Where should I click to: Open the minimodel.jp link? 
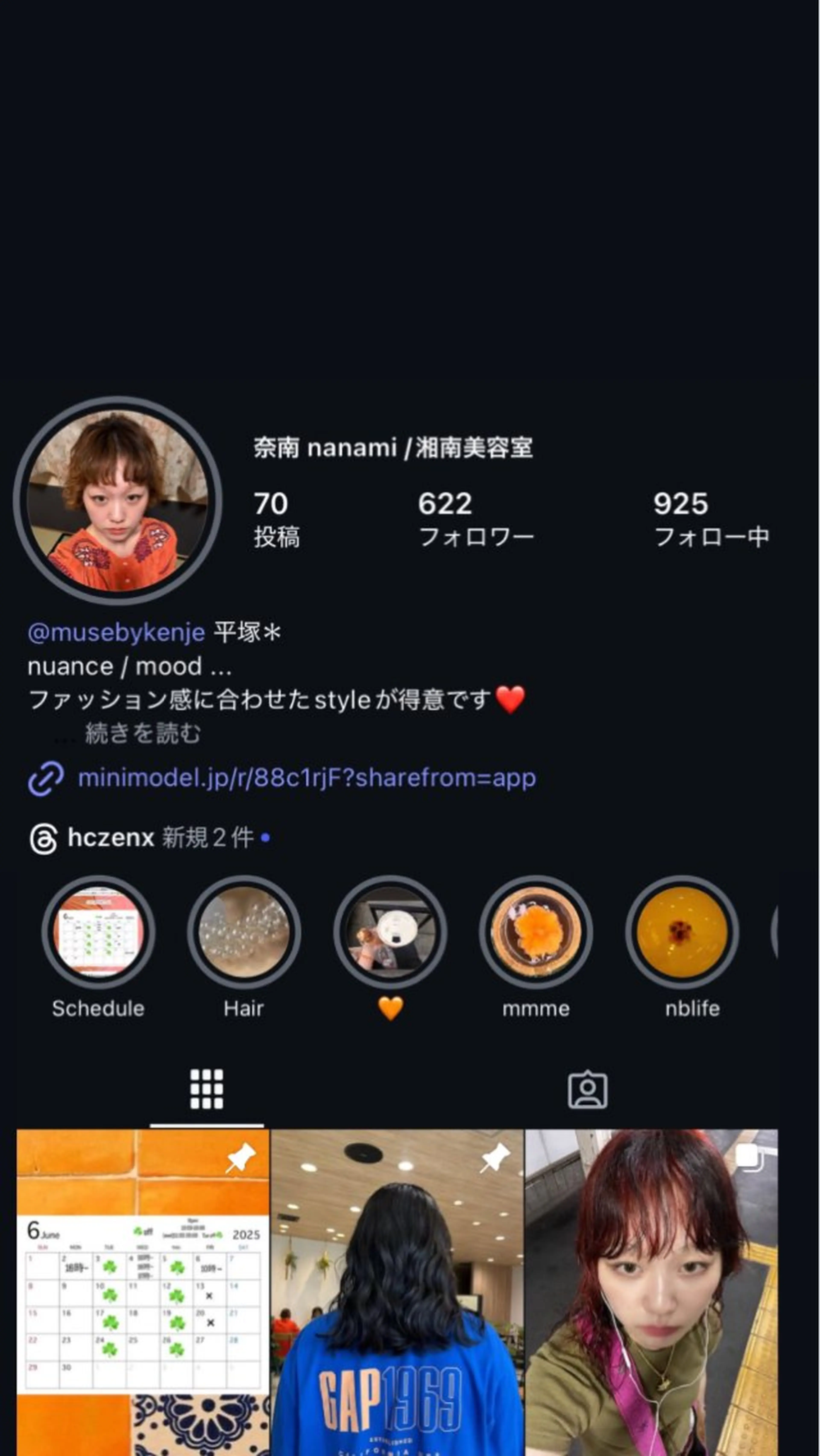[x=306, y=778]
